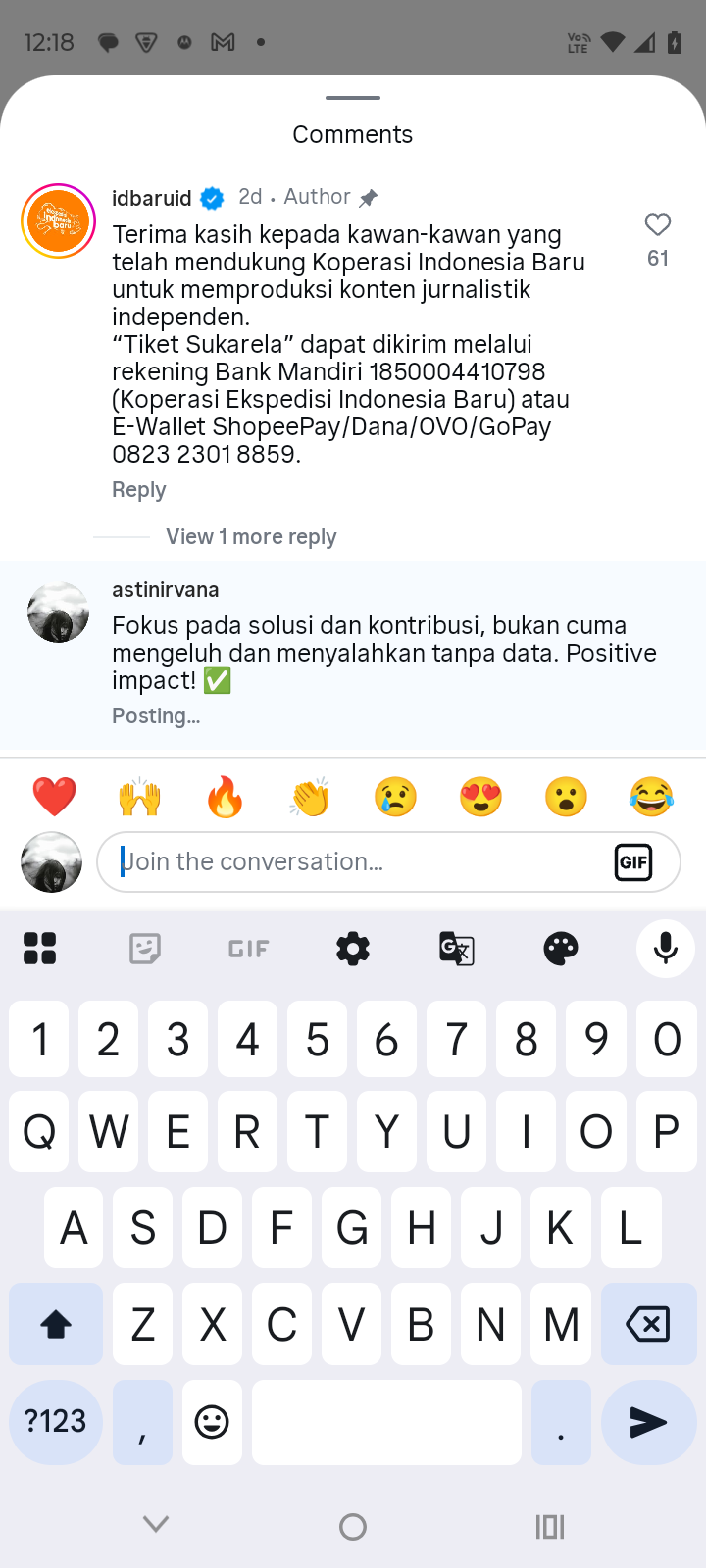Like idbaruid's pinned comment
The height and width of the screenshot is (1568, 706).
pos(657,225)
